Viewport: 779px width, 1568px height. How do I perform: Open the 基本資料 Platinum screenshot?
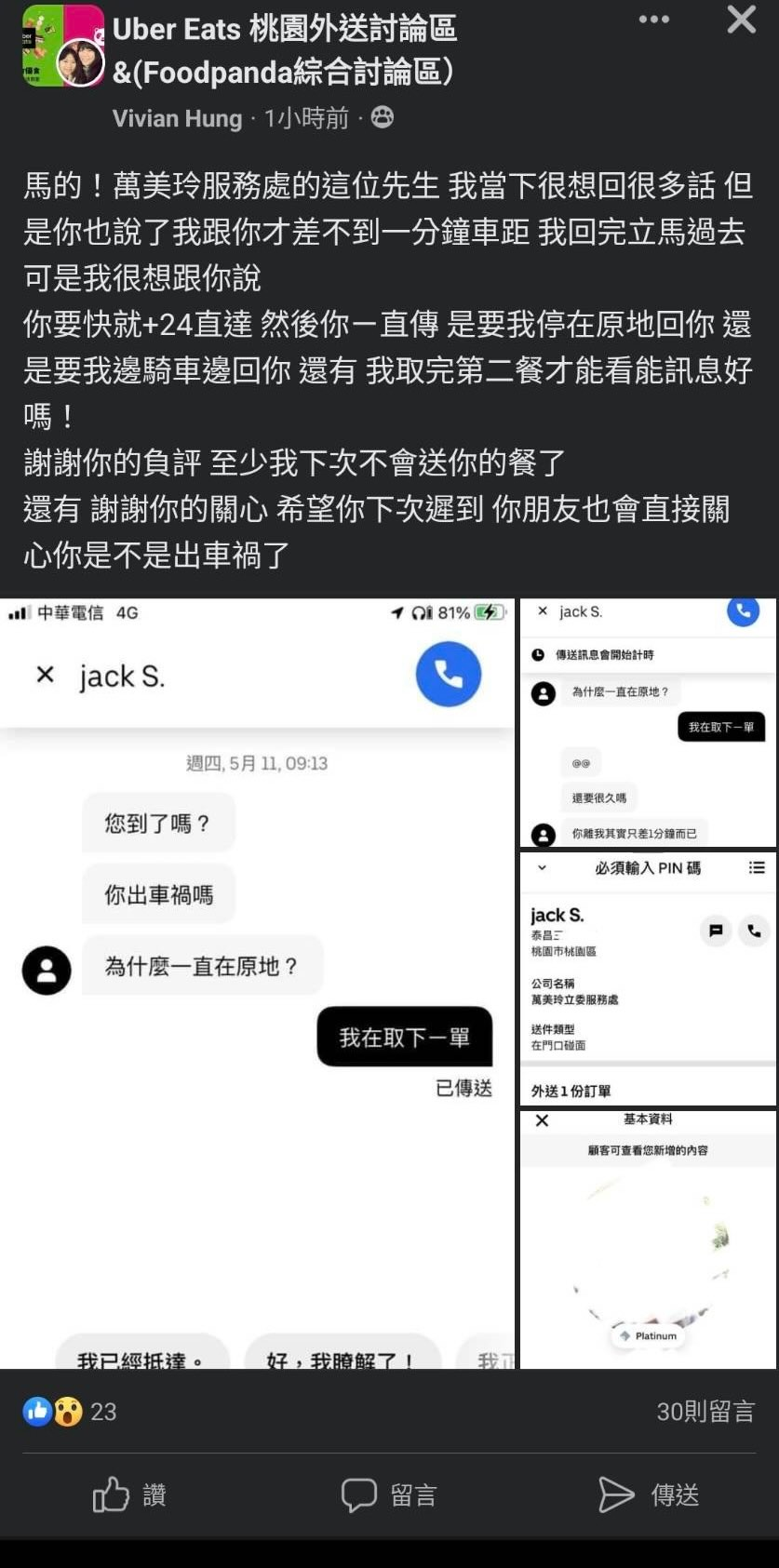(648, 1239)
